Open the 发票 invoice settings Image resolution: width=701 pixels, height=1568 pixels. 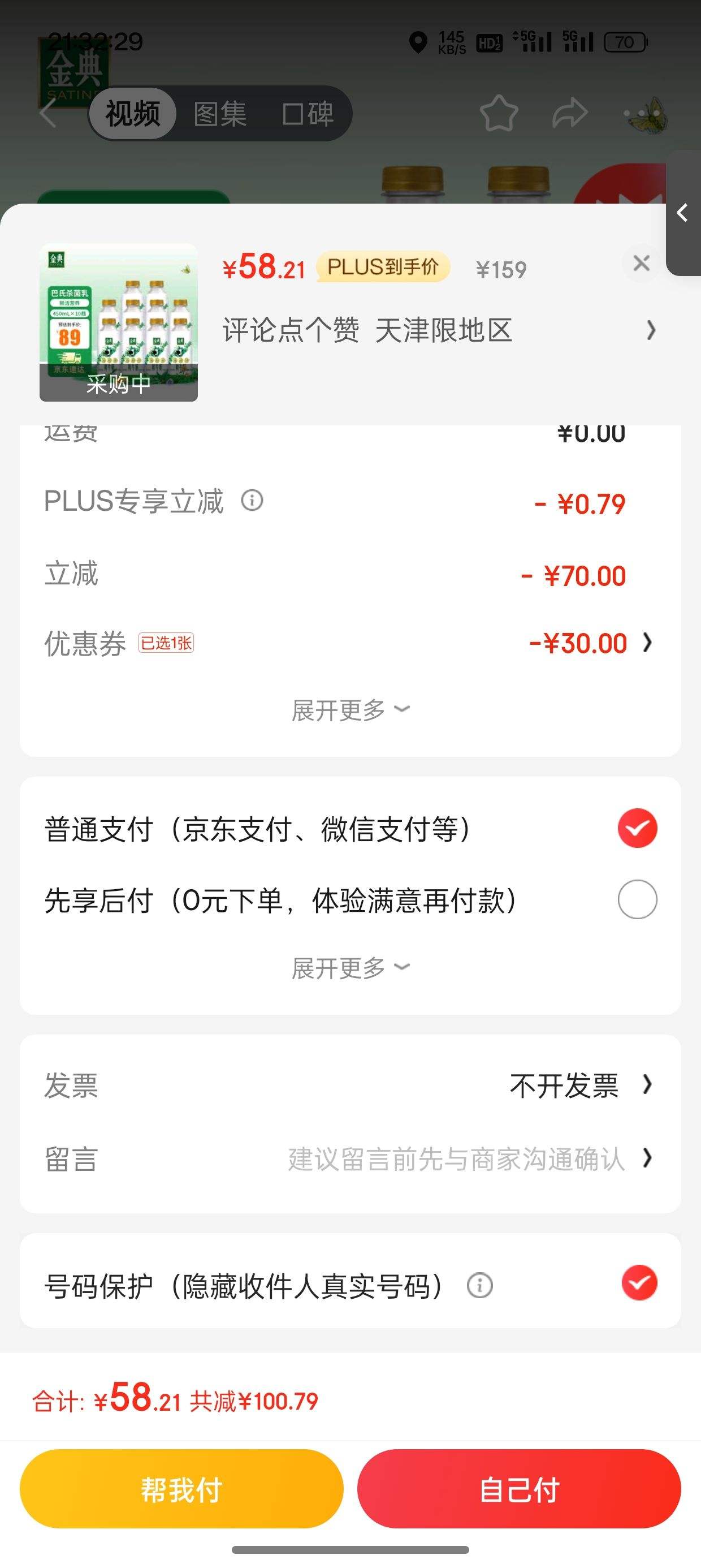point(578,1085)
